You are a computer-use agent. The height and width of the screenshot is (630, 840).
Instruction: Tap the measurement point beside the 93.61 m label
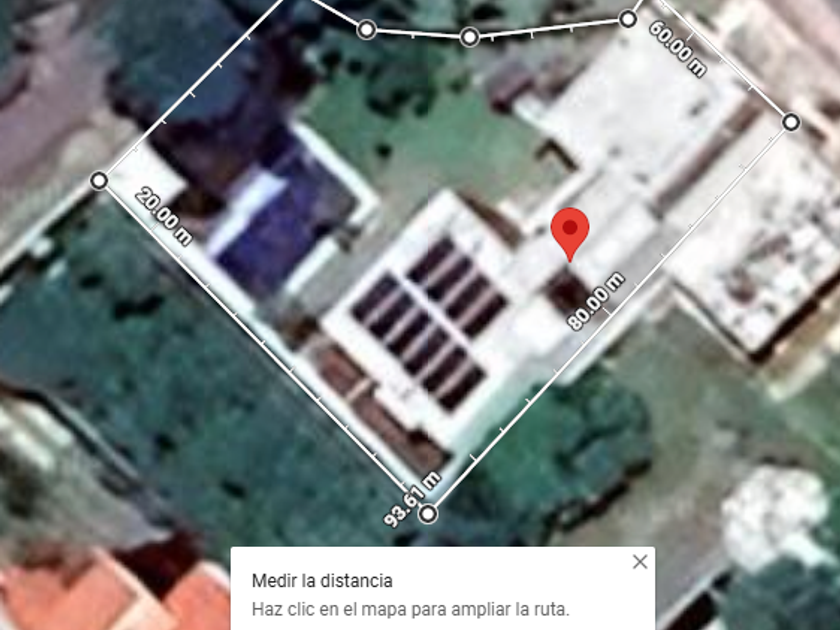tap(428, 514)
